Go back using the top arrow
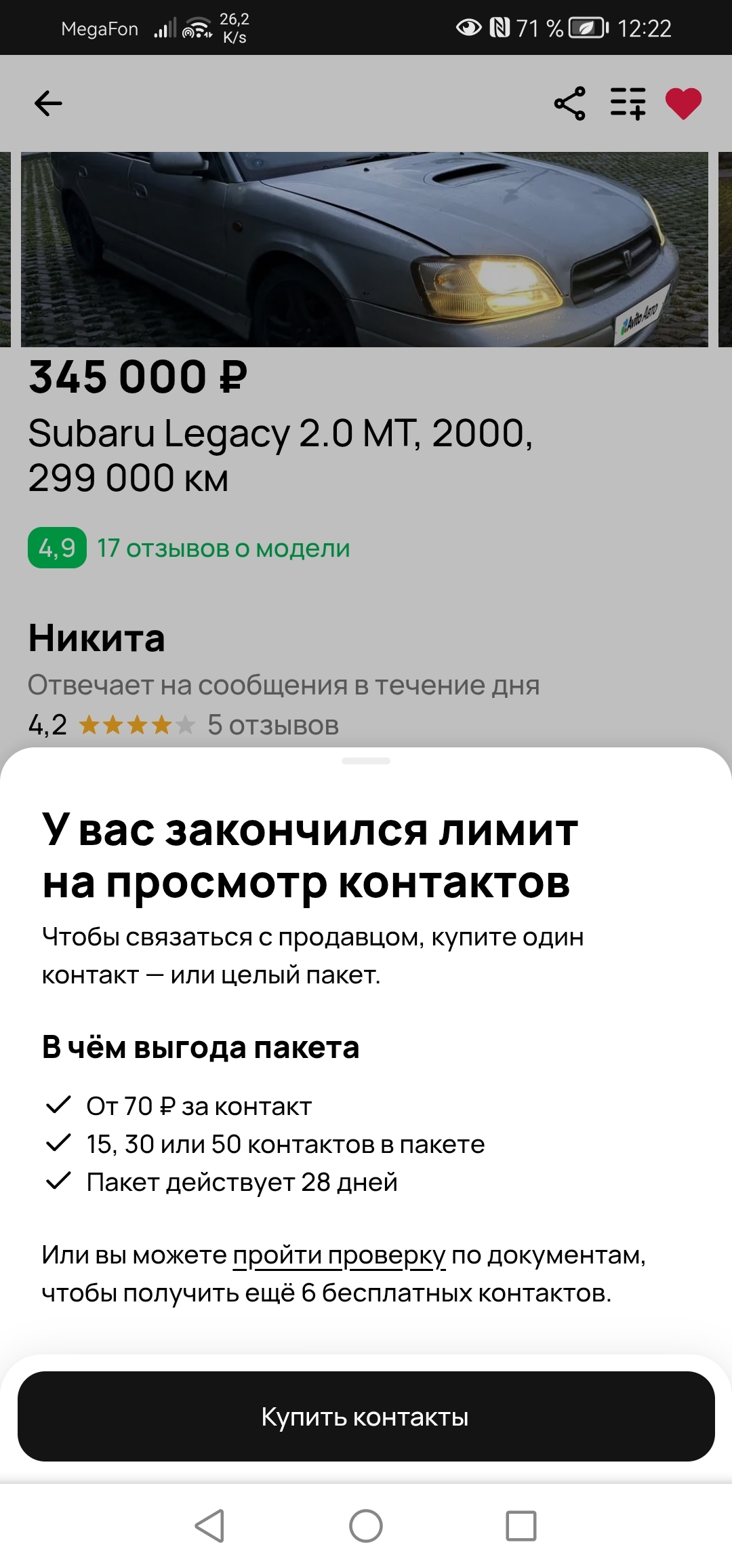 click(x=48, y=104)
